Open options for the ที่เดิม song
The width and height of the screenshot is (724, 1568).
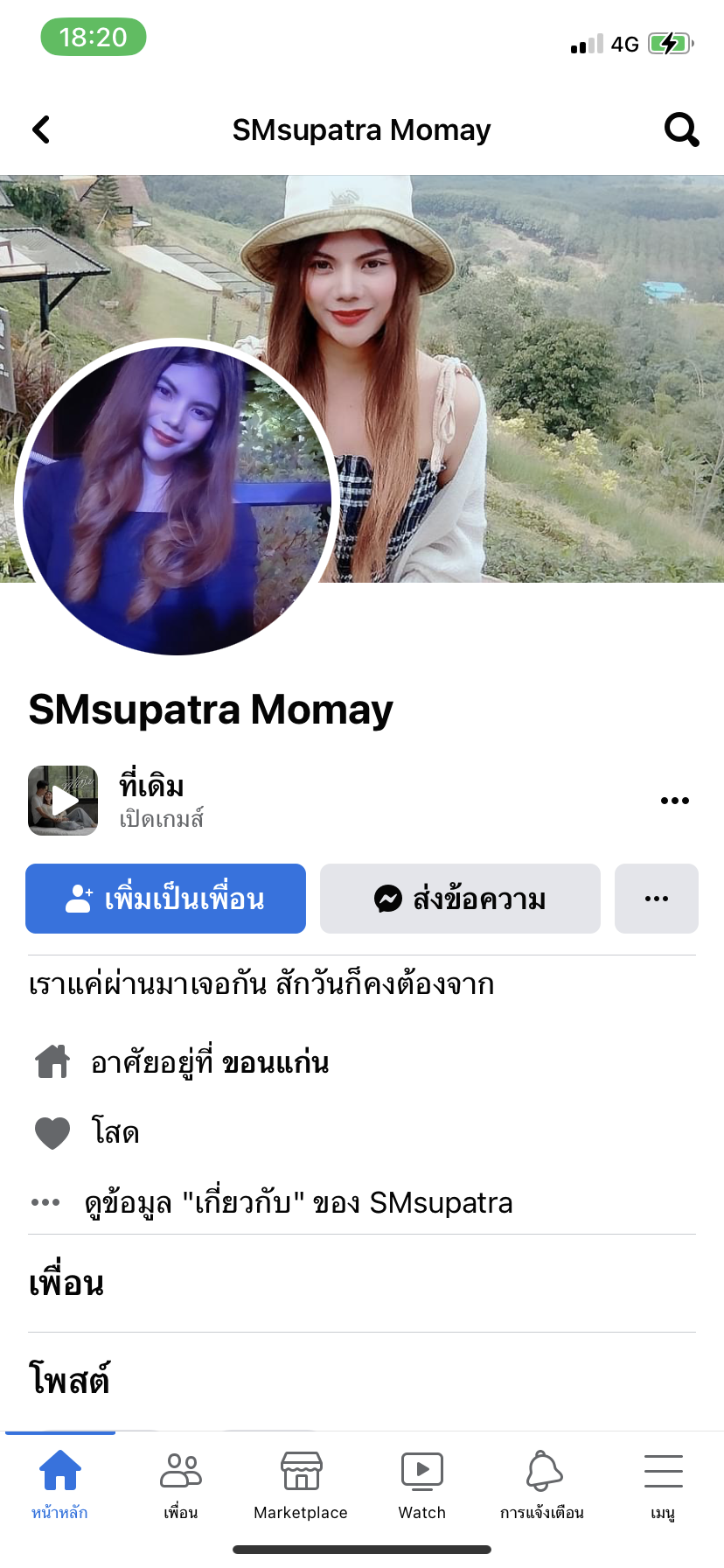click(674, 801)
